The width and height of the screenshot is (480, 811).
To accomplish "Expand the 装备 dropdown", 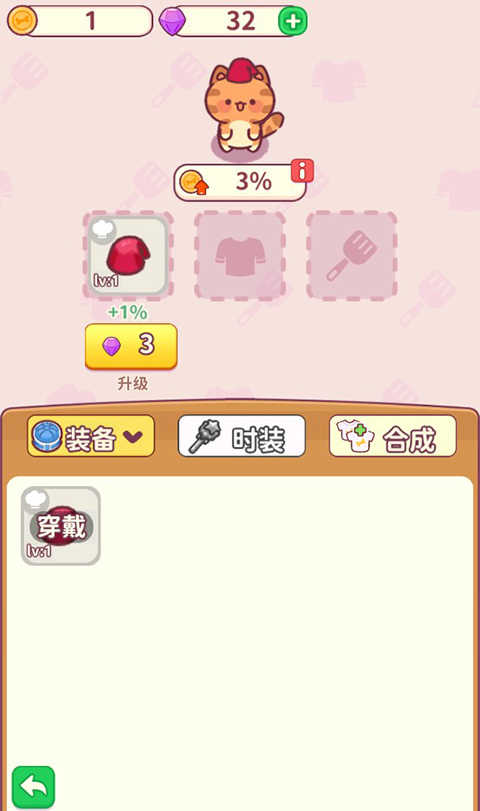I will point(91,437).
